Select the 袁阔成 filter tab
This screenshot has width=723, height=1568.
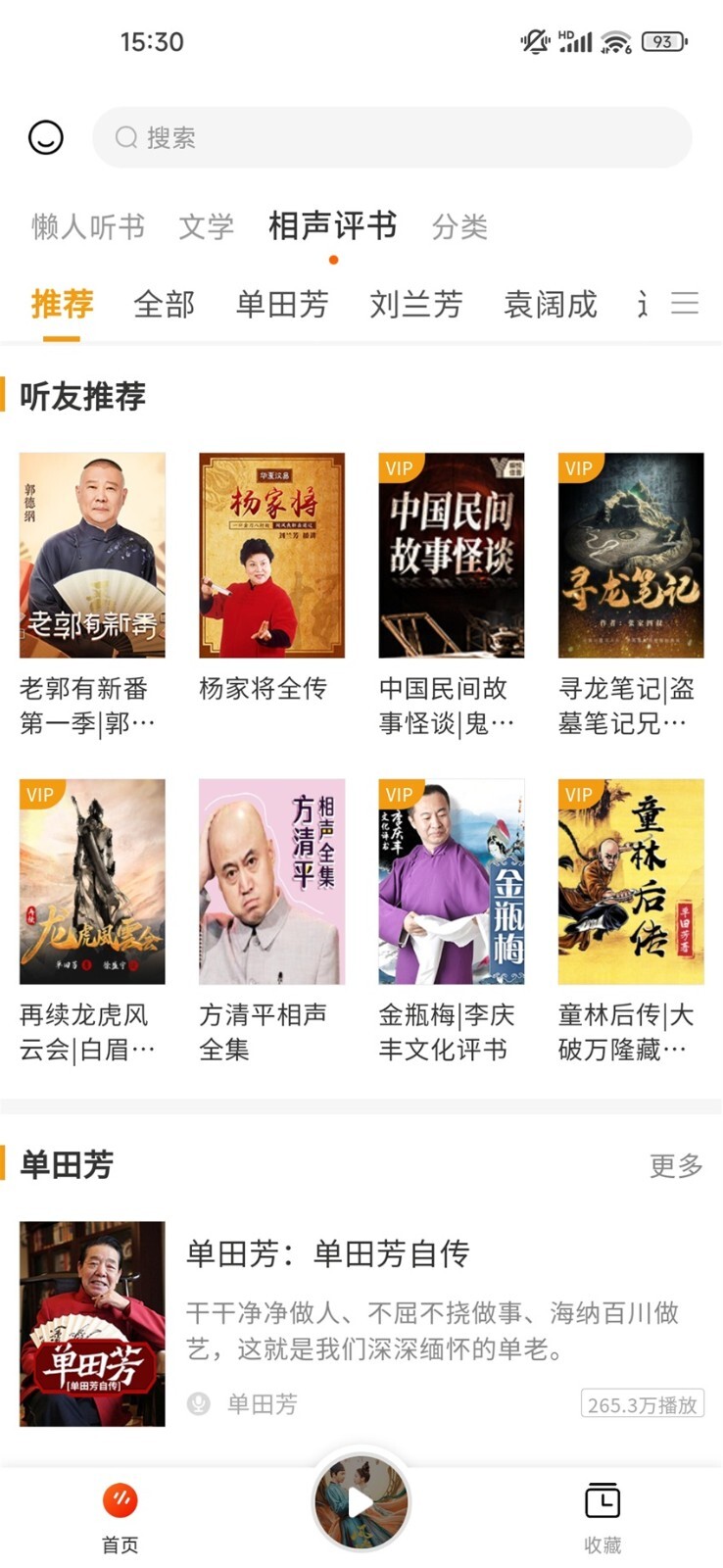click(x=551, y=305)
